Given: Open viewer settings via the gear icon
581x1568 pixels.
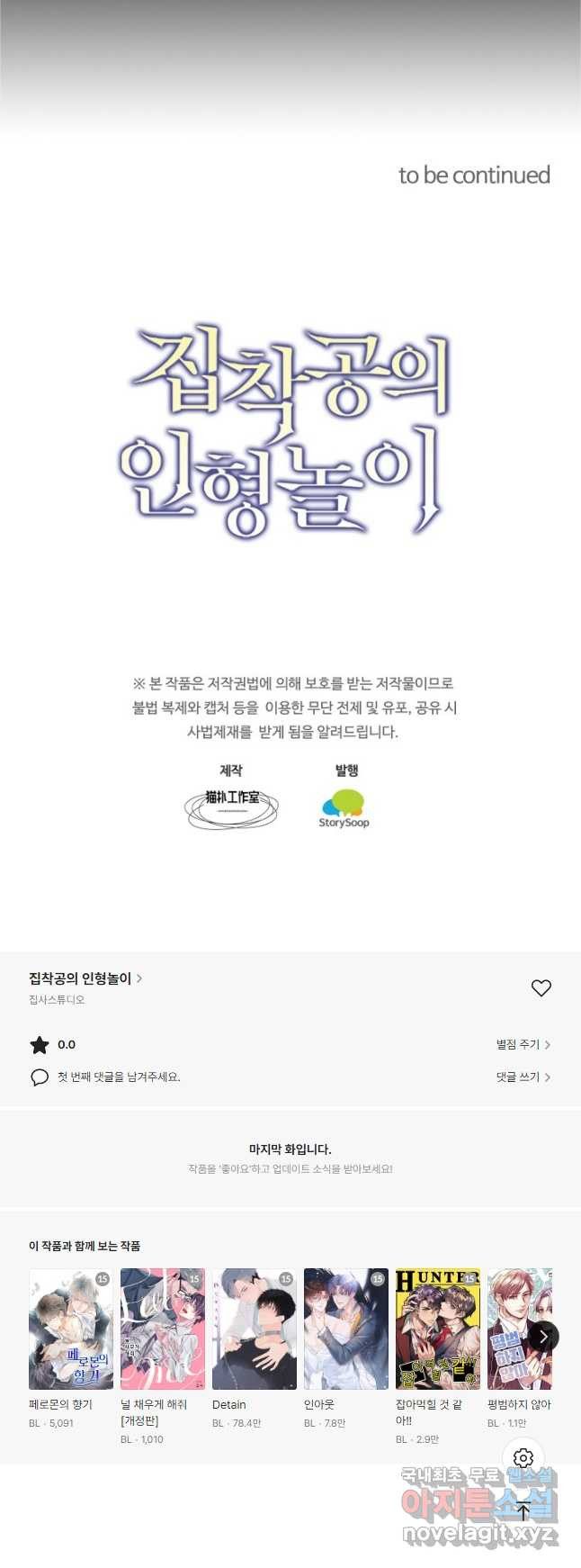Looking at the screenshot, I should click(524, 1458).
